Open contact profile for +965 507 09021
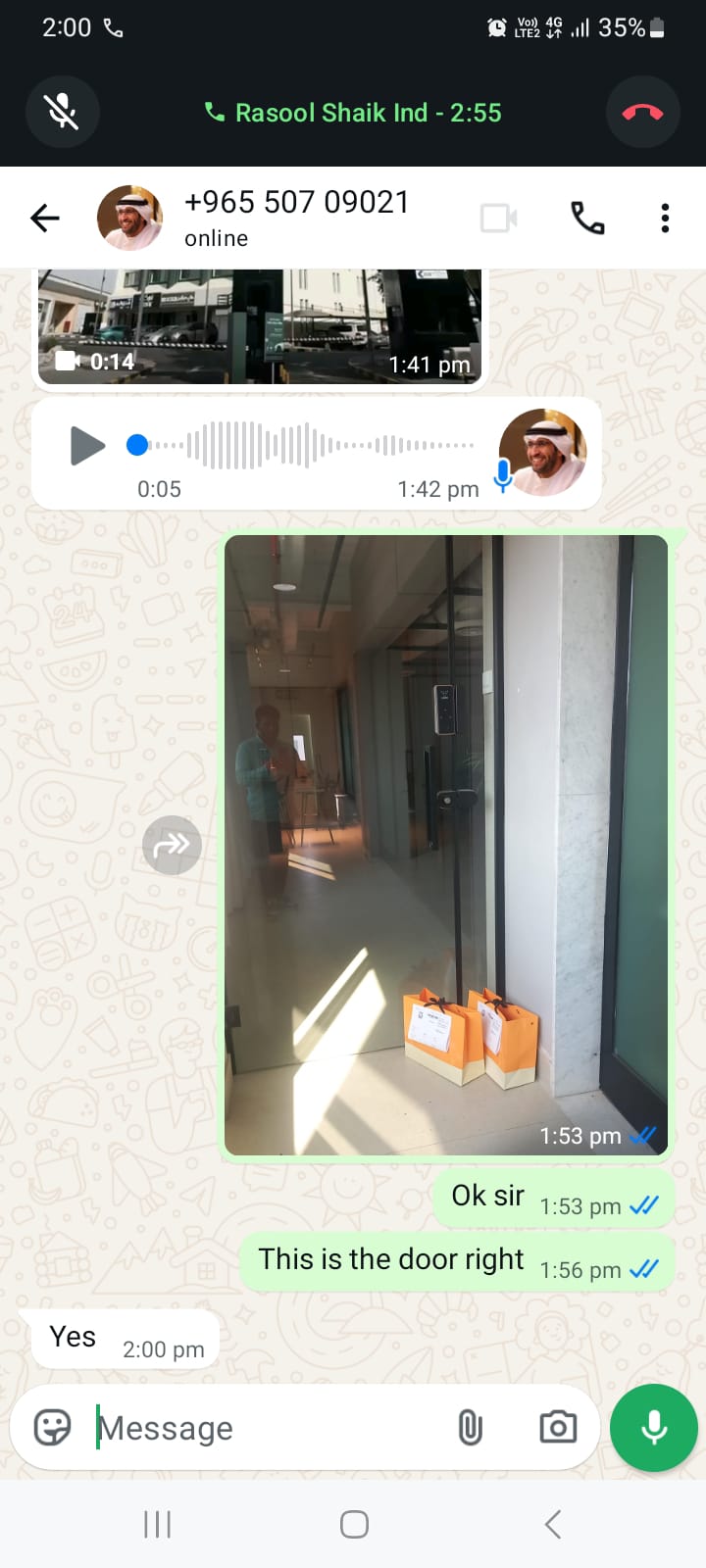Image resolution: width=706 pixels, height=1568 pixels. click(x=296, y=218)
